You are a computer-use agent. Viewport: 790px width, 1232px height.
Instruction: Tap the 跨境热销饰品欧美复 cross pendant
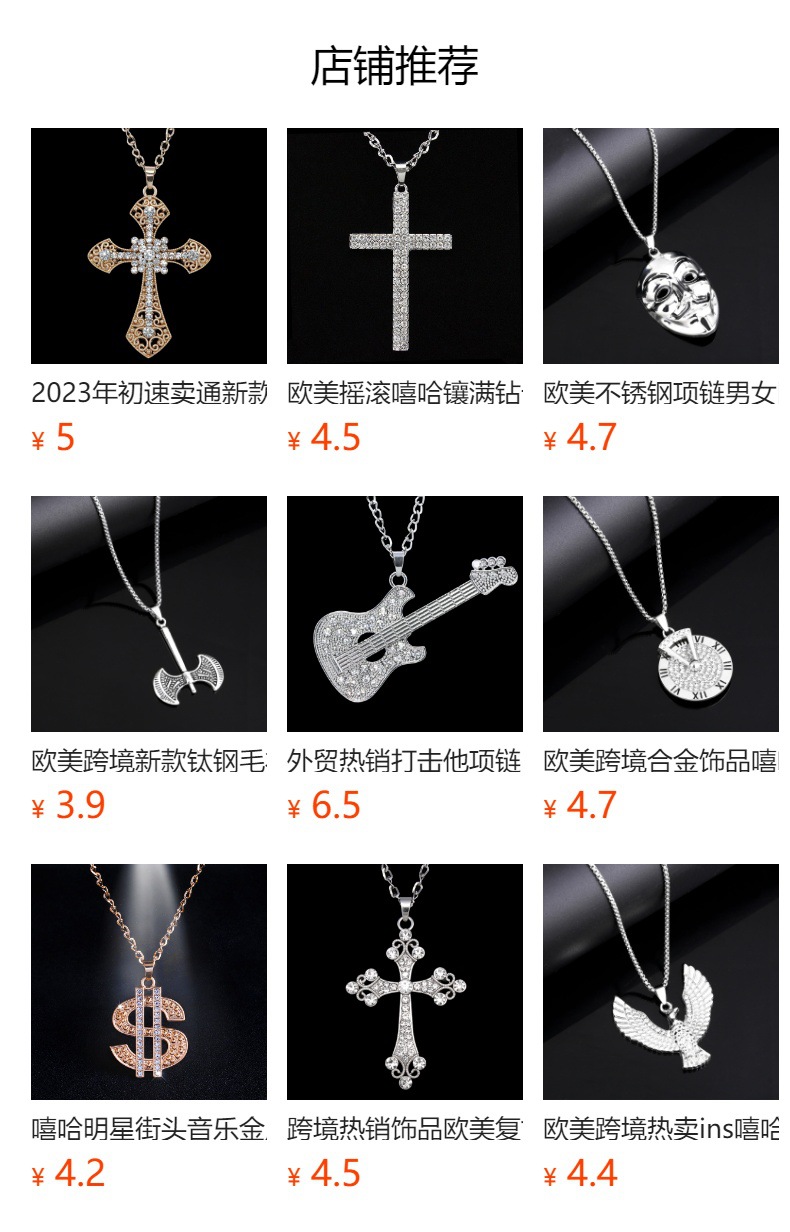tap(404, 982)
